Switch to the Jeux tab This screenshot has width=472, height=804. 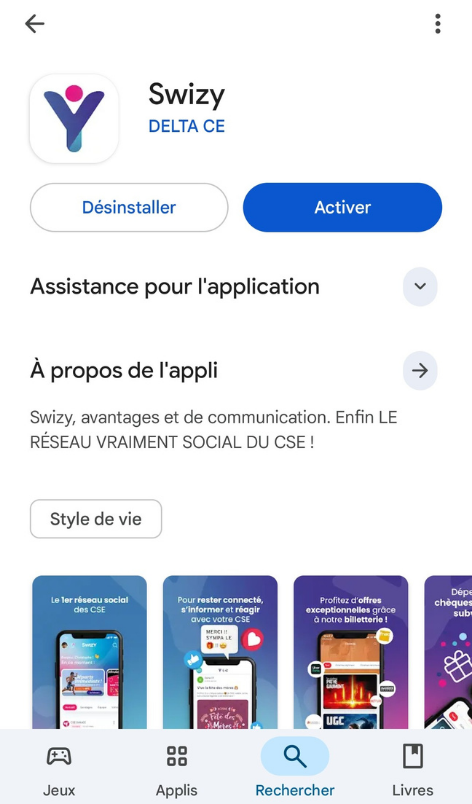click(x=59, y=768)
